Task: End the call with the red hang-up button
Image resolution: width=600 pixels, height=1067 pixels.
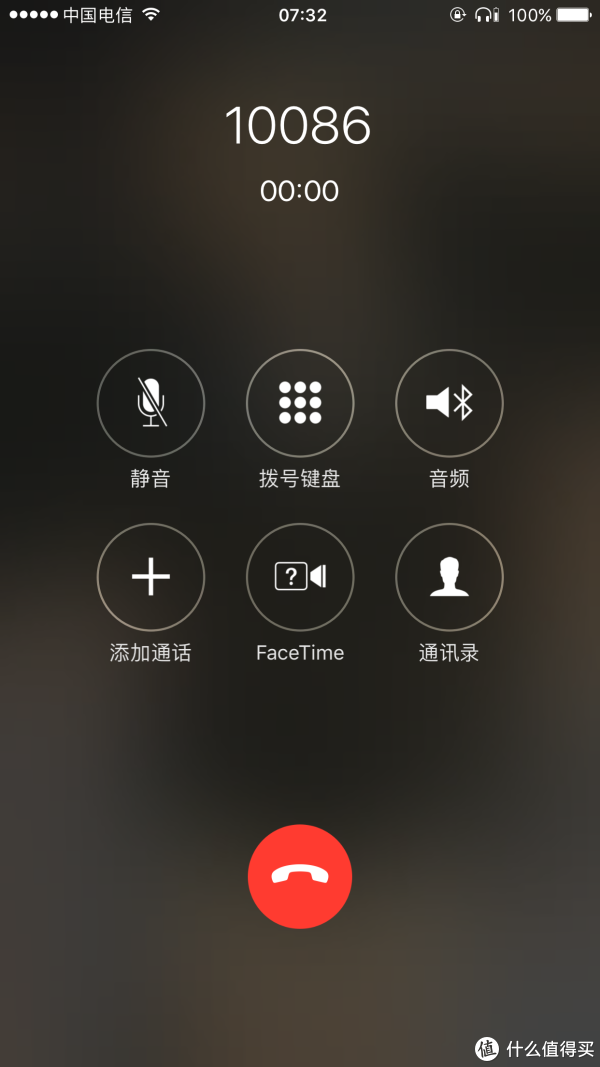Action: [300, 876]
